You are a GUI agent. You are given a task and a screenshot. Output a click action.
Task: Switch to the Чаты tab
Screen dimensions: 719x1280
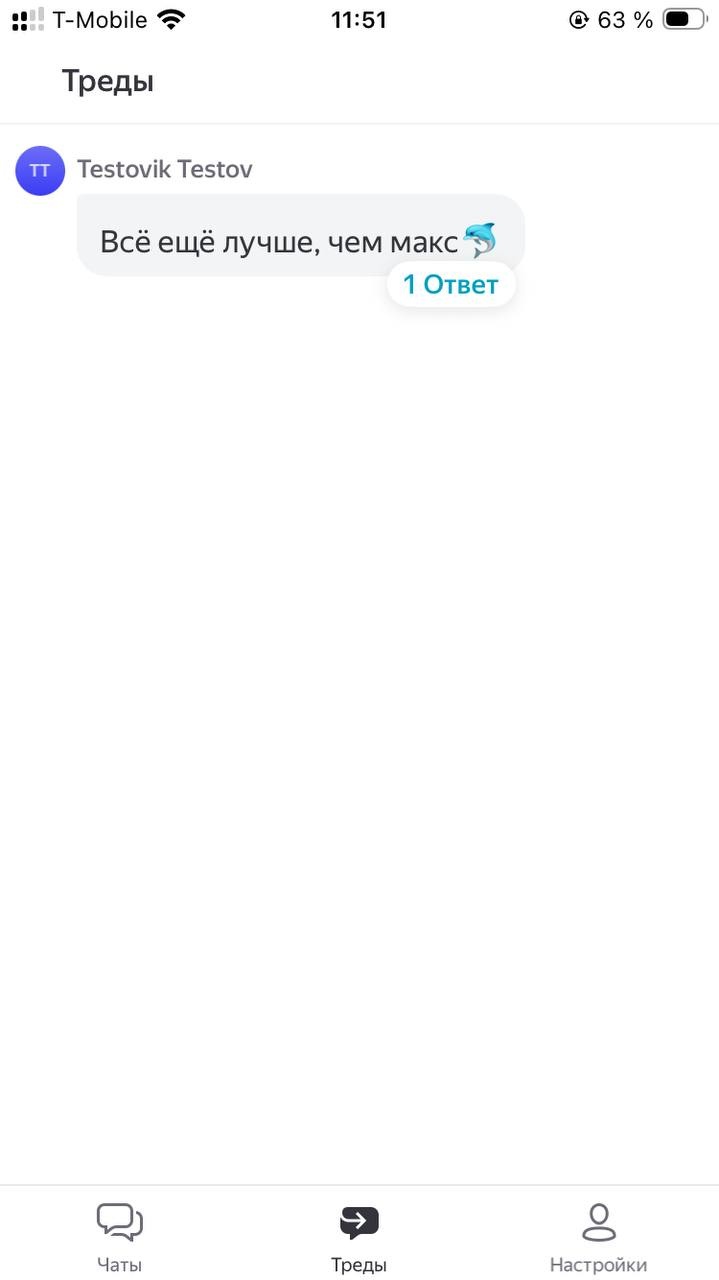[x=119, y=1236]
